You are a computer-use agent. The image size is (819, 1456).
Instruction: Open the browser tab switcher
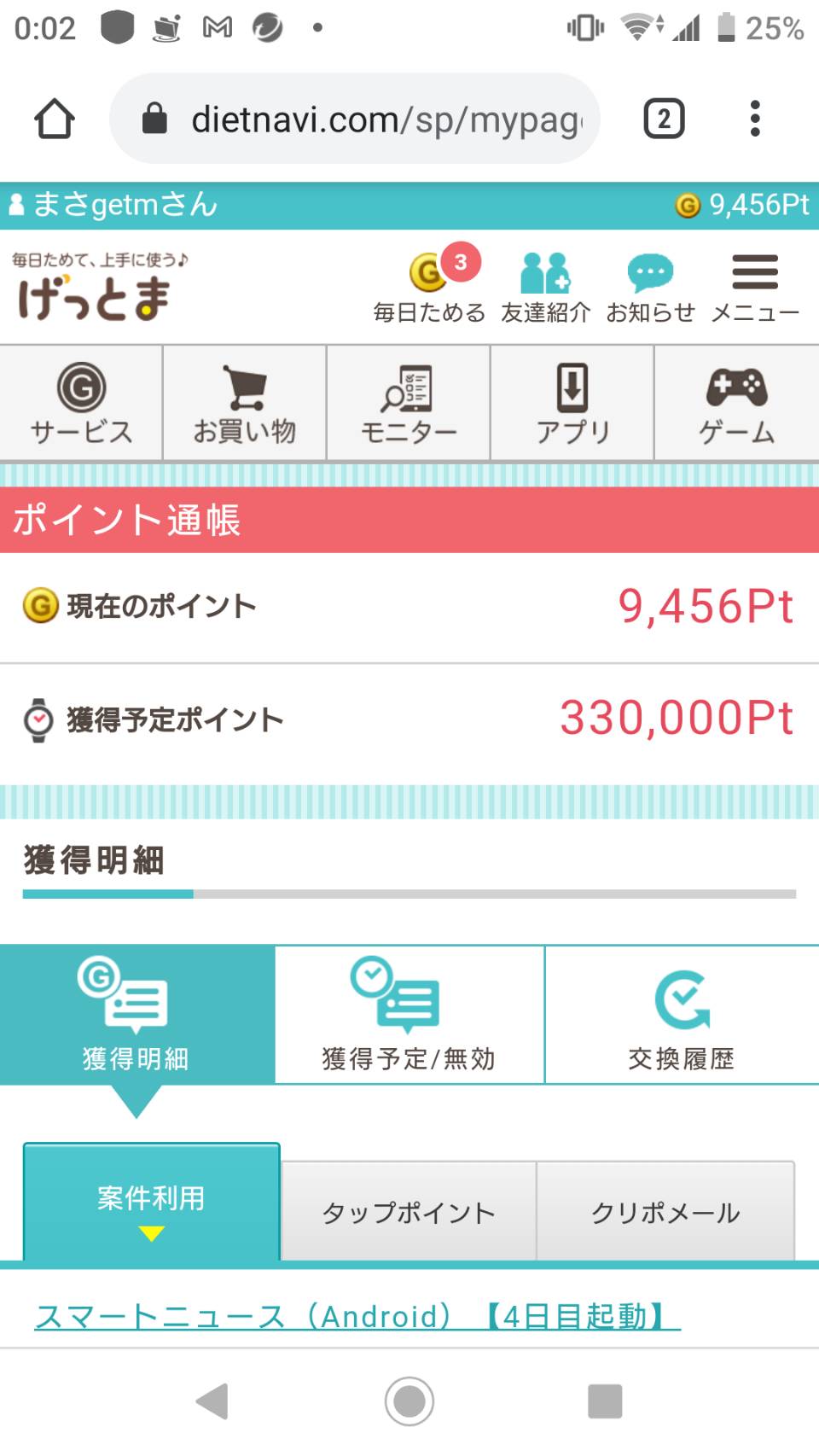click(664, 119)
